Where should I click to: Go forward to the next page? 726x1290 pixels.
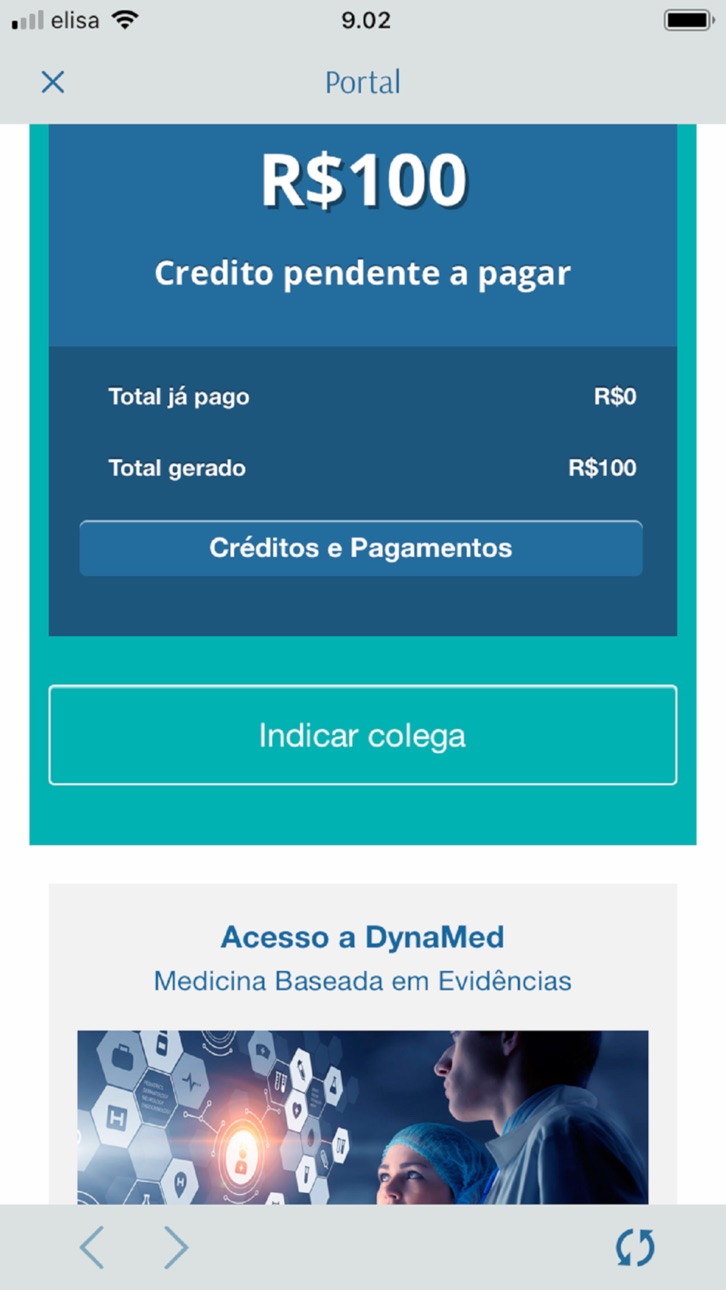176,1247
